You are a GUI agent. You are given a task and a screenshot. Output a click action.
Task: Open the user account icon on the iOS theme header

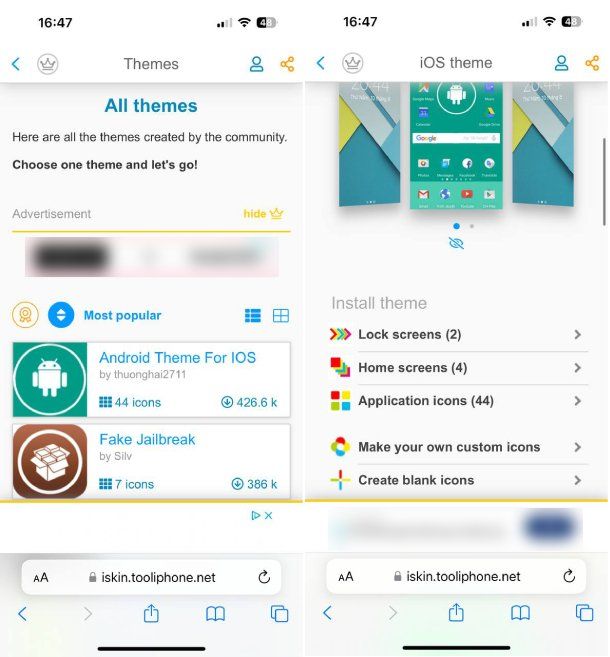(x=561, y=63)
